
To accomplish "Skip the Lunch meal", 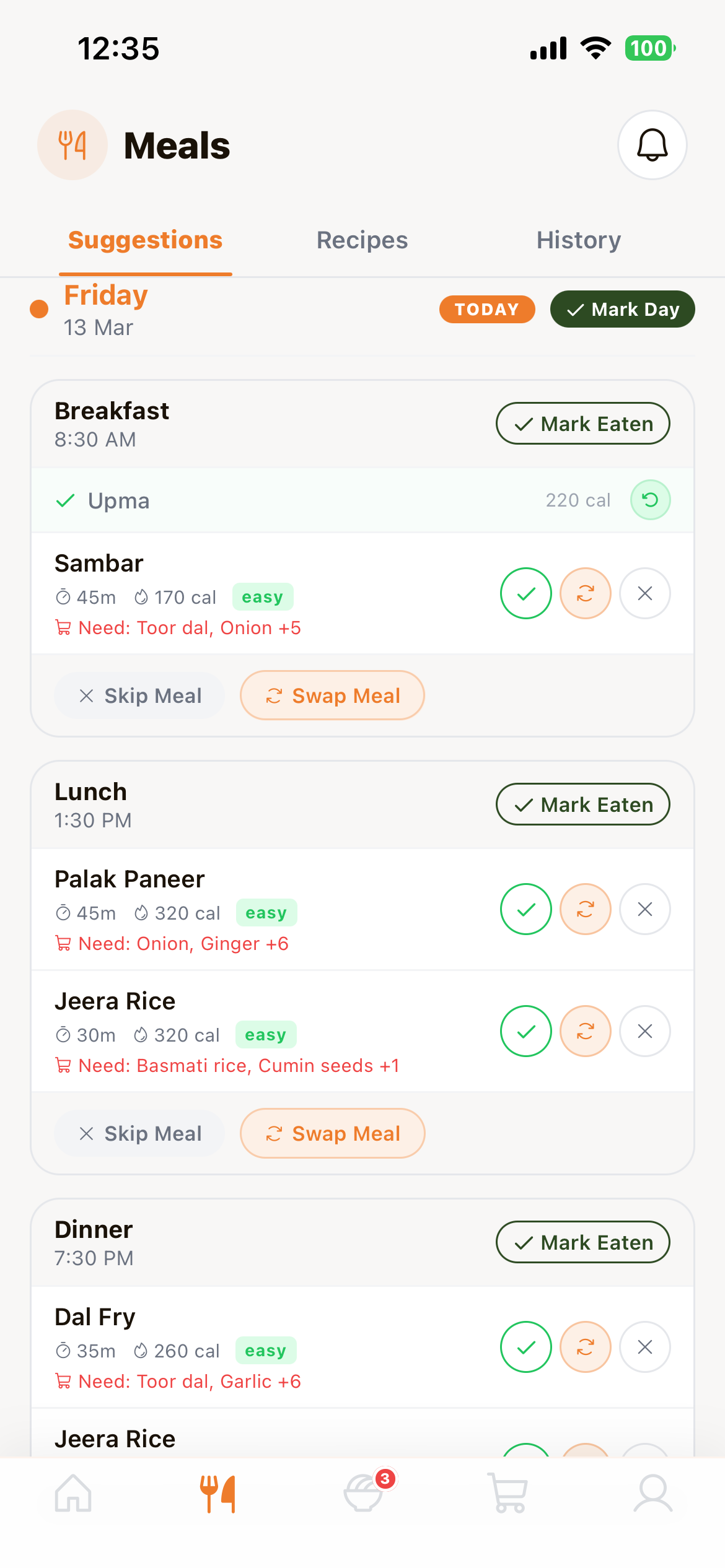I will click(140, 1134).
